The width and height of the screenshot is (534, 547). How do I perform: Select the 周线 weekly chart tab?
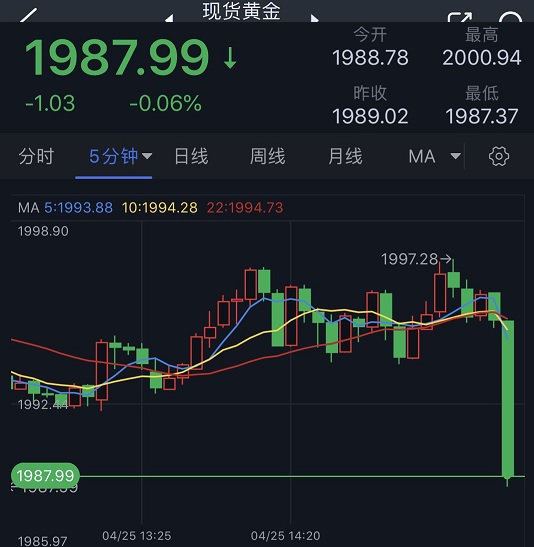point(268,156)
